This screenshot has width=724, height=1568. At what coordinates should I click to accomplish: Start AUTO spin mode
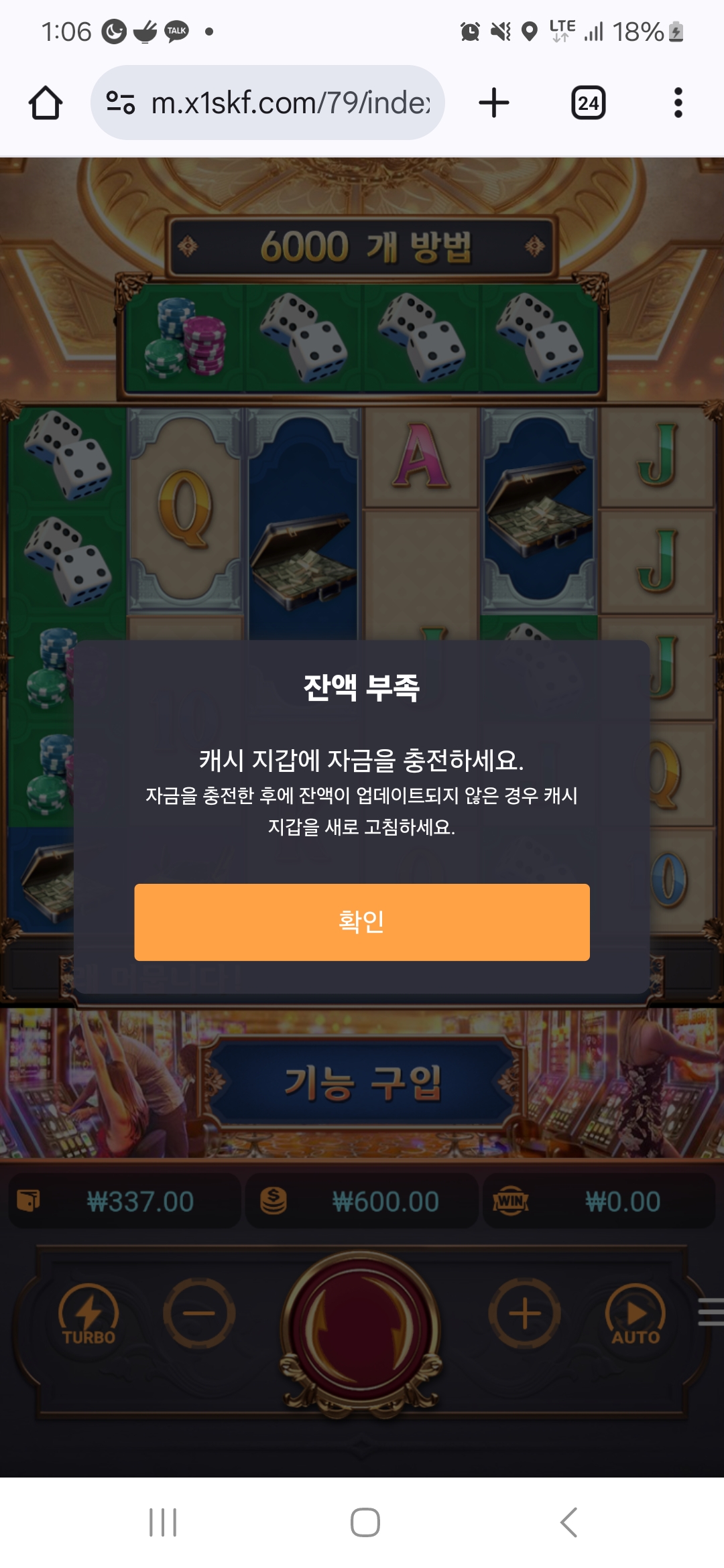click(636, 1315)
